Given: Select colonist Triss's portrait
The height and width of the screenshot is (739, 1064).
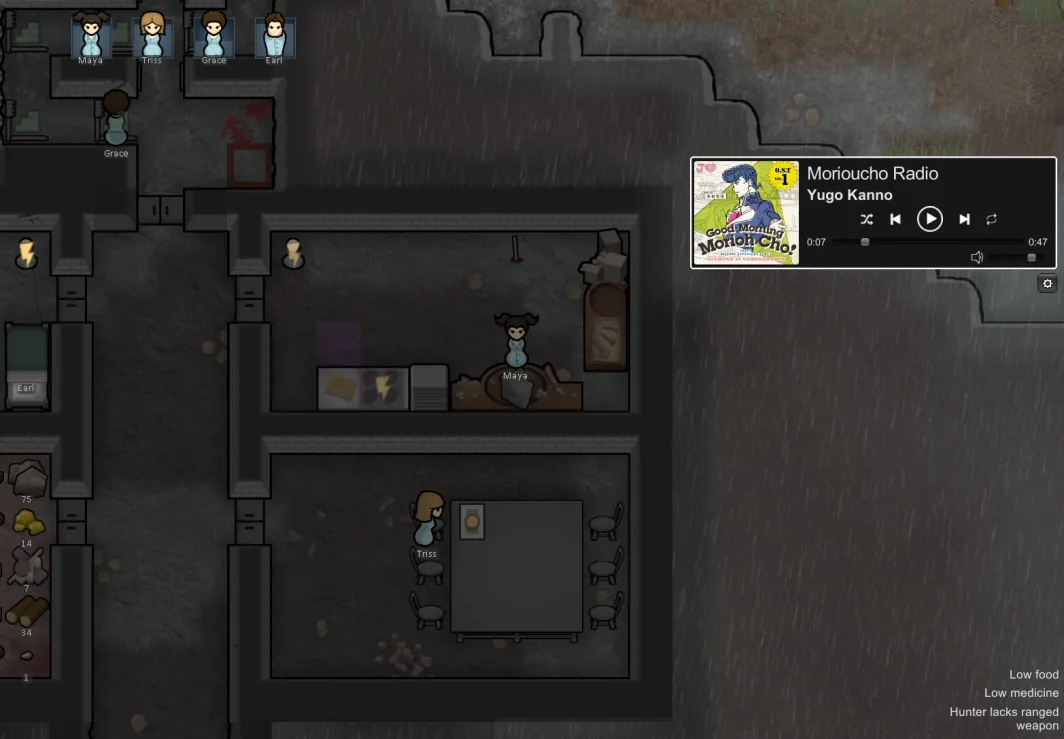Looking at the screenshot, I should pos(152,37).
